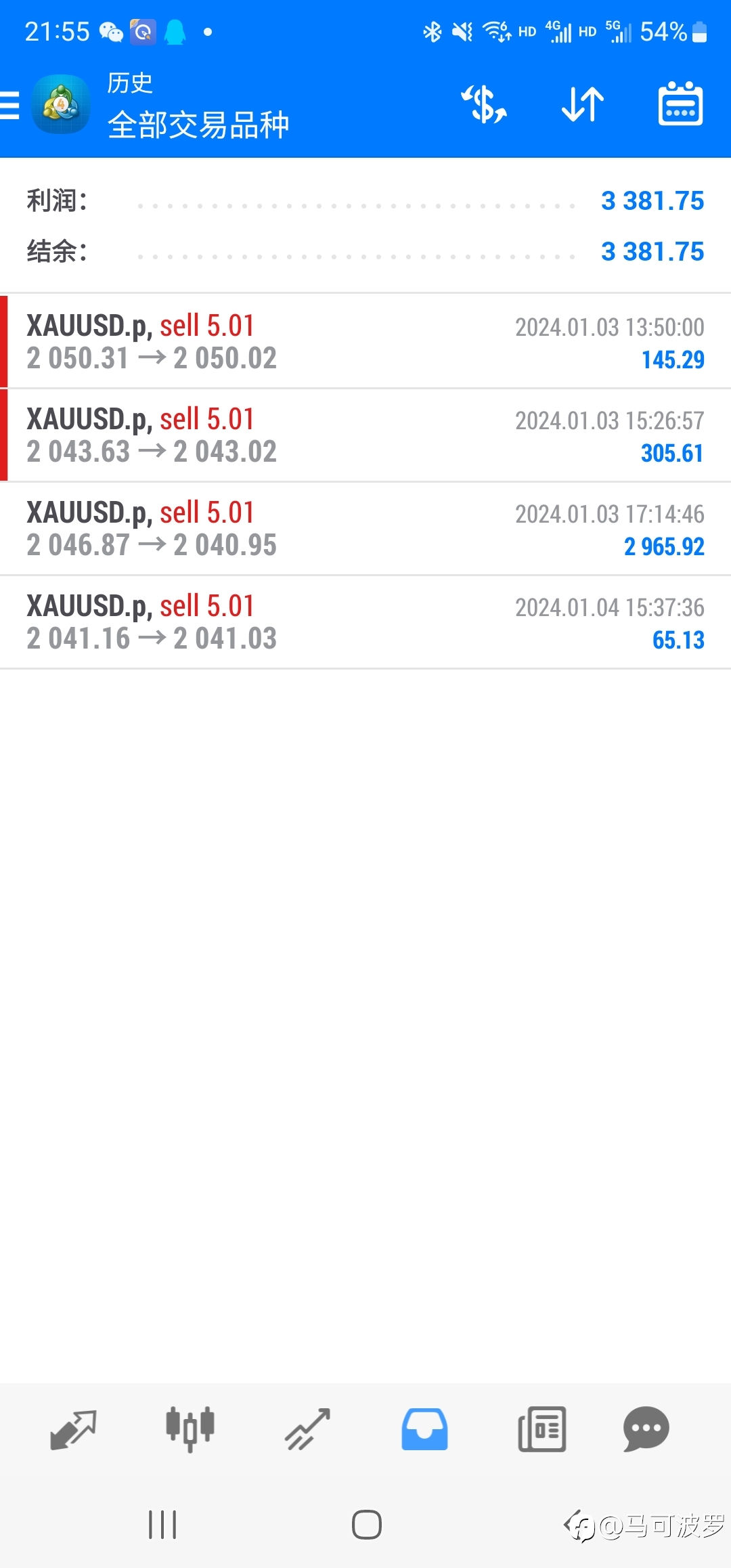The image size is (731, 1568).
Task: Open the symbol filter dollar icon
Action: click(x=484, y=105)
